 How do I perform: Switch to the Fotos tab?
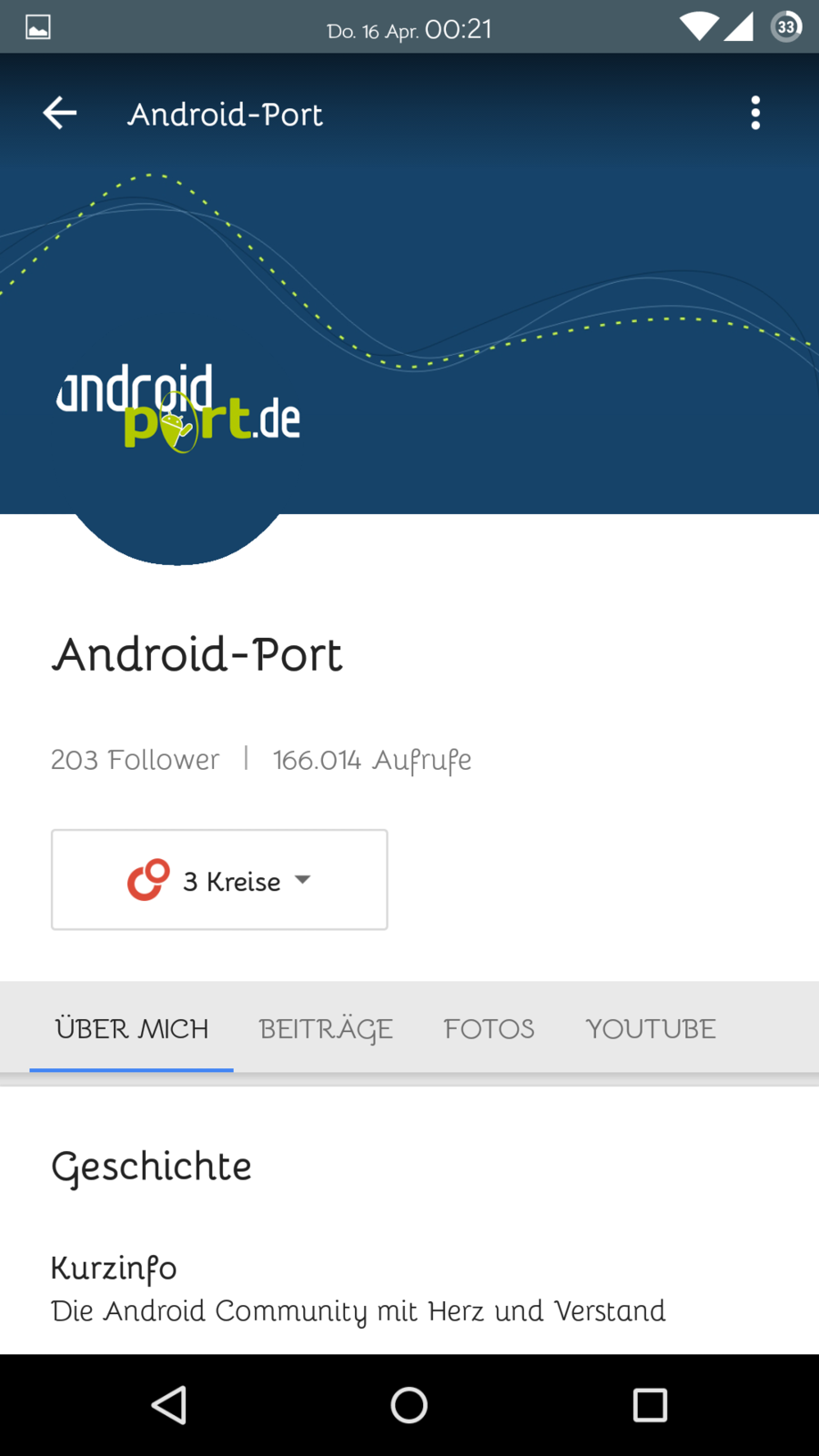[489, 1028]
